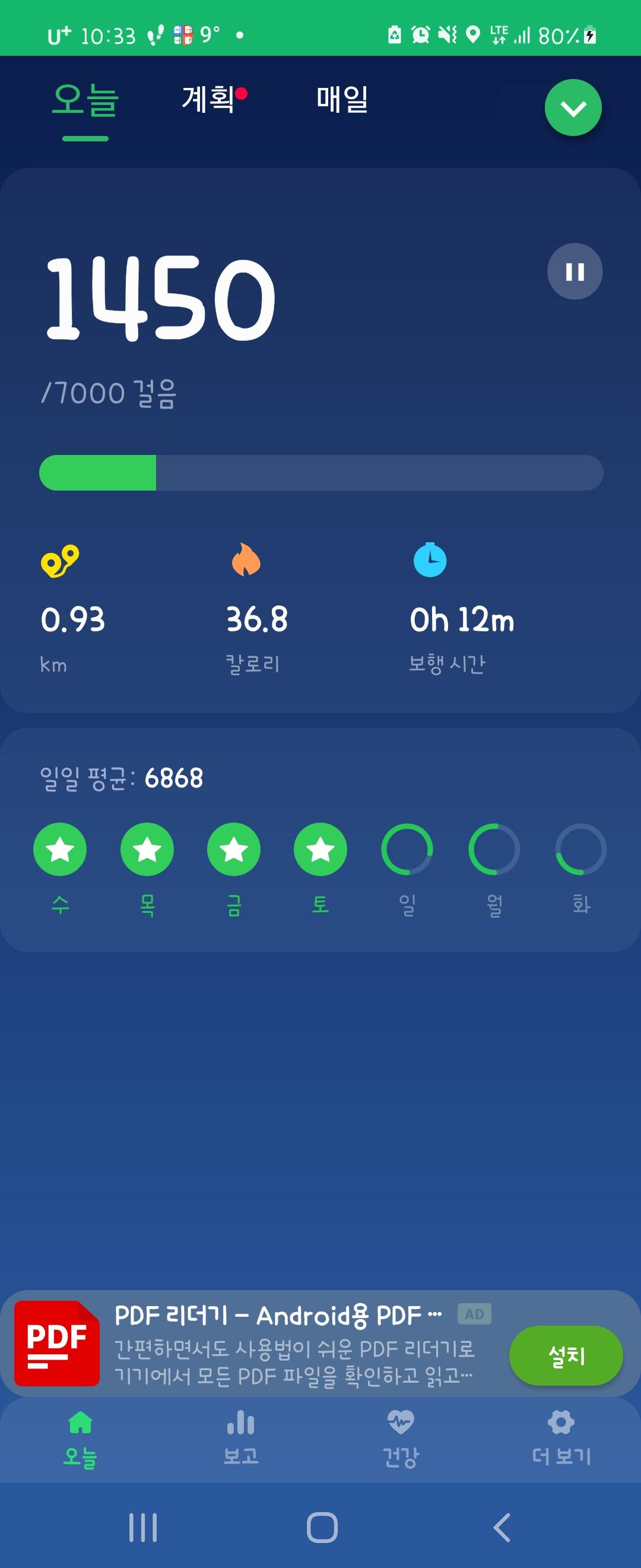The height and width of the screenshot is (1568, 641).
Task: Open recent apps from navigation bar
Action: click(144, 1527)
